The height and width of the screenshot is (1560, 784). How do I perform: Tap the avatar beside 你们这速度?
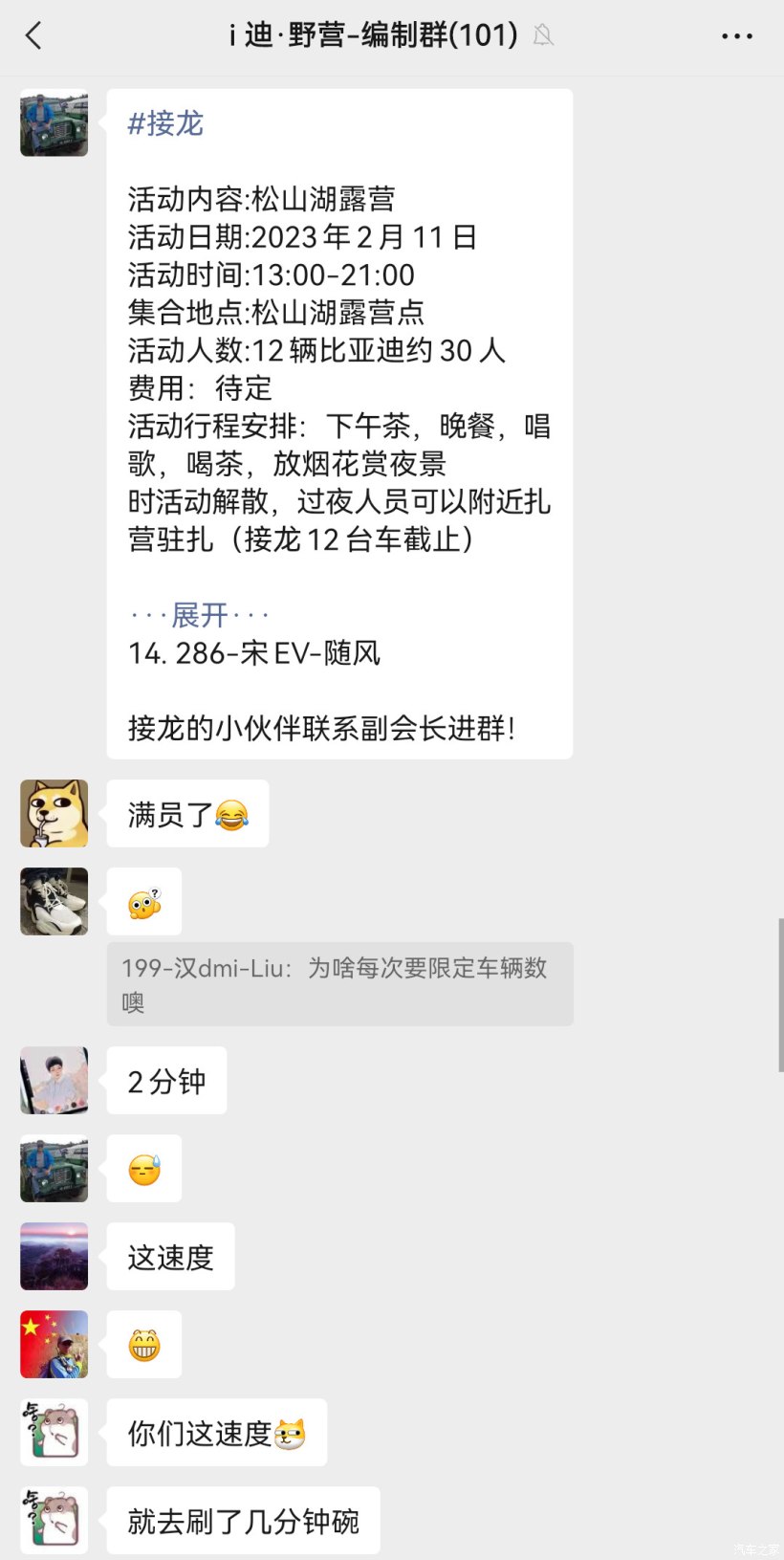pos(54,1433)
